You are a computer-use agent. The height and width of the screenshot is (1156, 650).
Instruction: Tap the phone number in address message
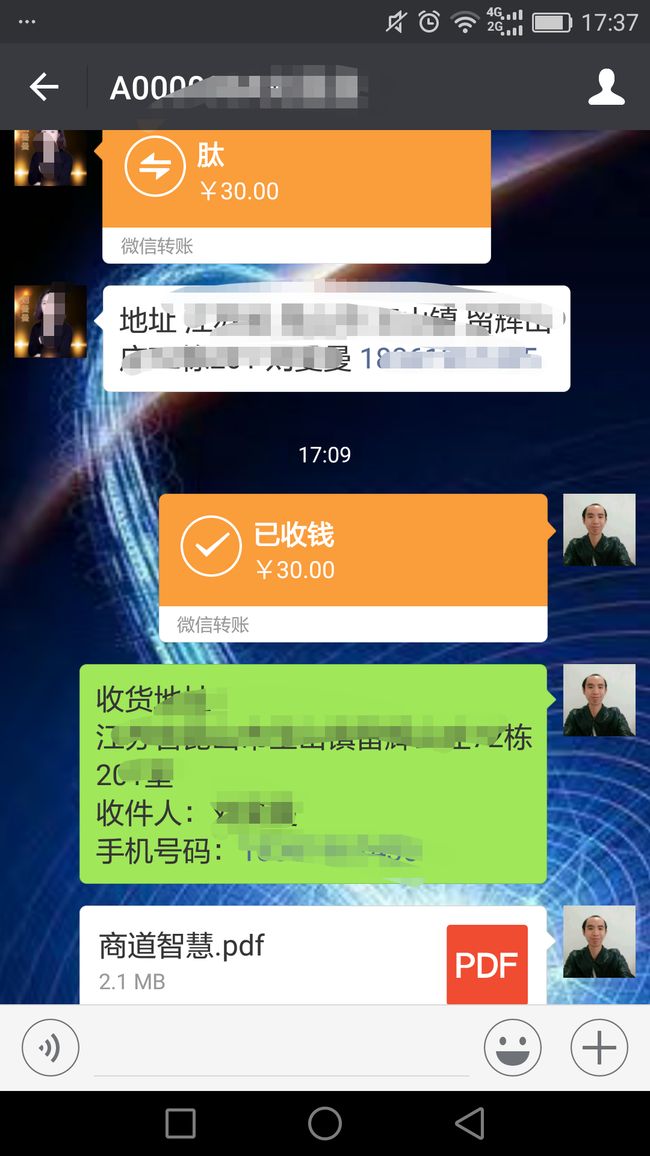coord(450,359)
